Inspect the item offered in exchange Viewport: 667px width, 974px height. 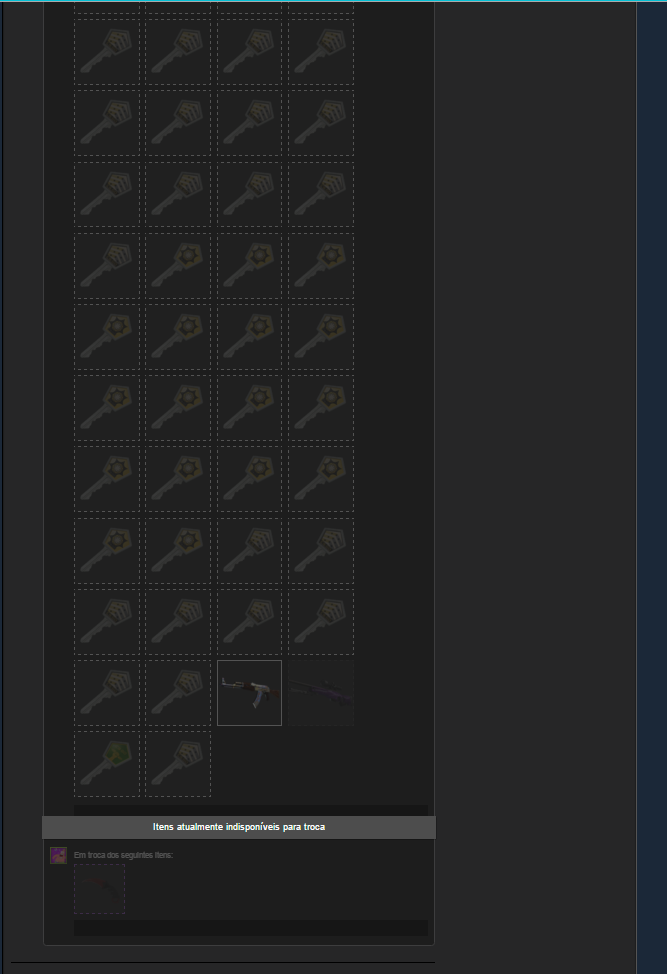tap(100, 888)
